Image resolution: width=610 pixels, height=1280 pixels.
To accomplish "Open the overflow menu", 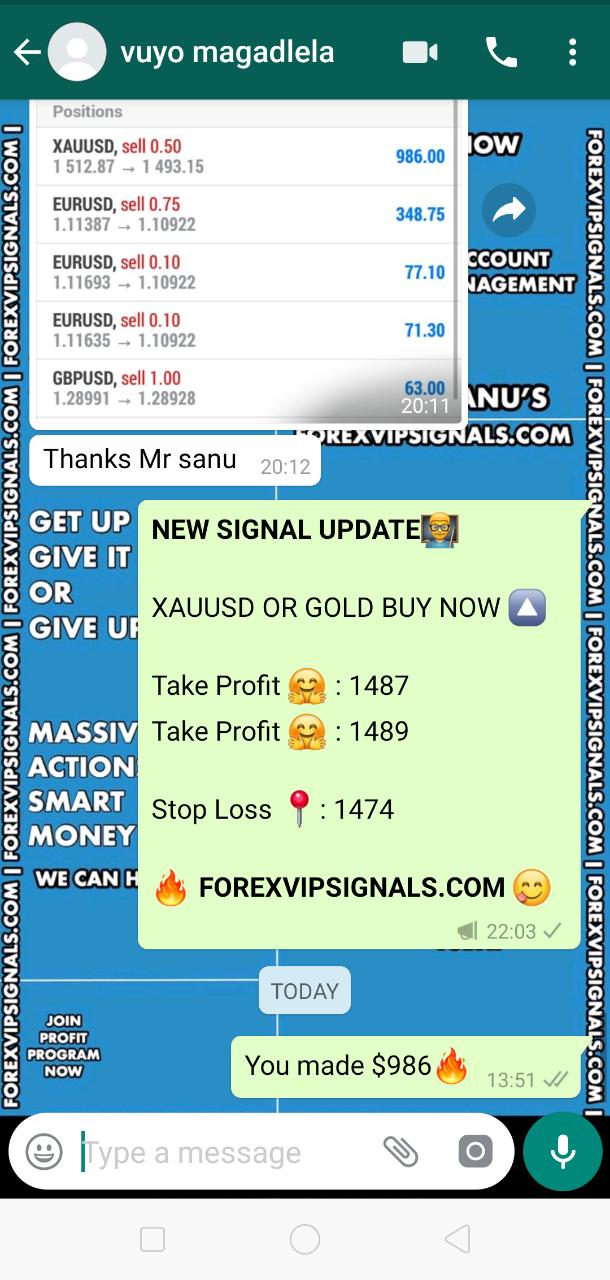I will 572,52.
